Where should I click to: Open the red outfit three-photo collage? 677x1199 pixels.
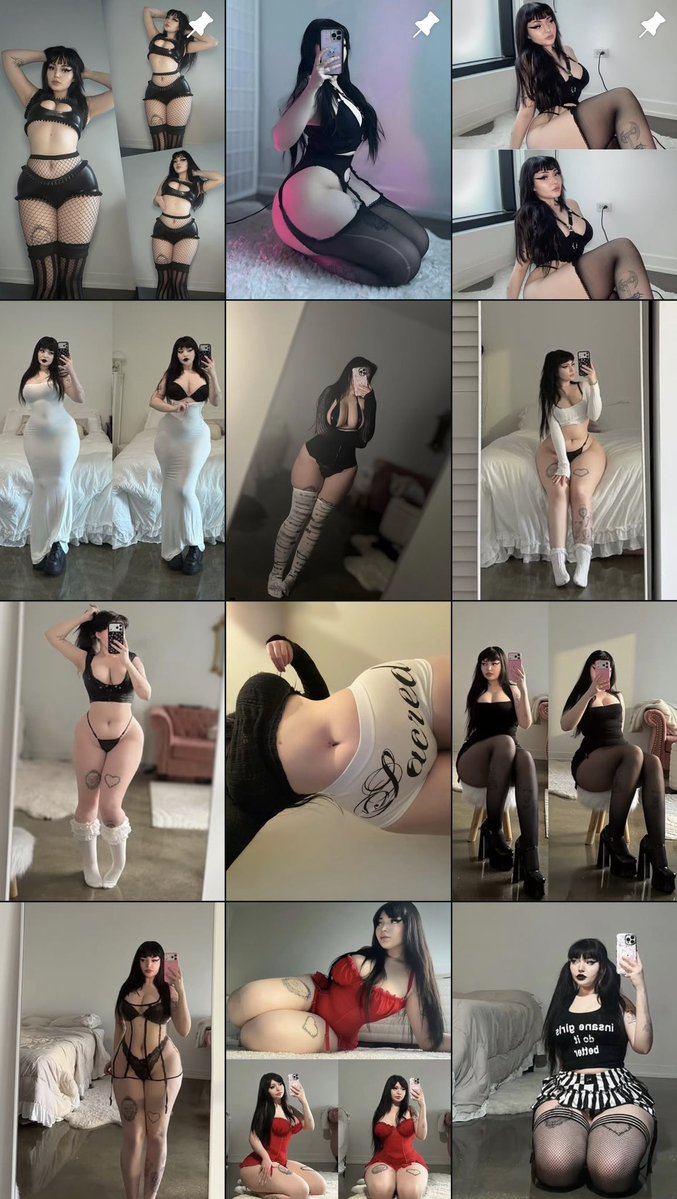(x=338, y=1051)
